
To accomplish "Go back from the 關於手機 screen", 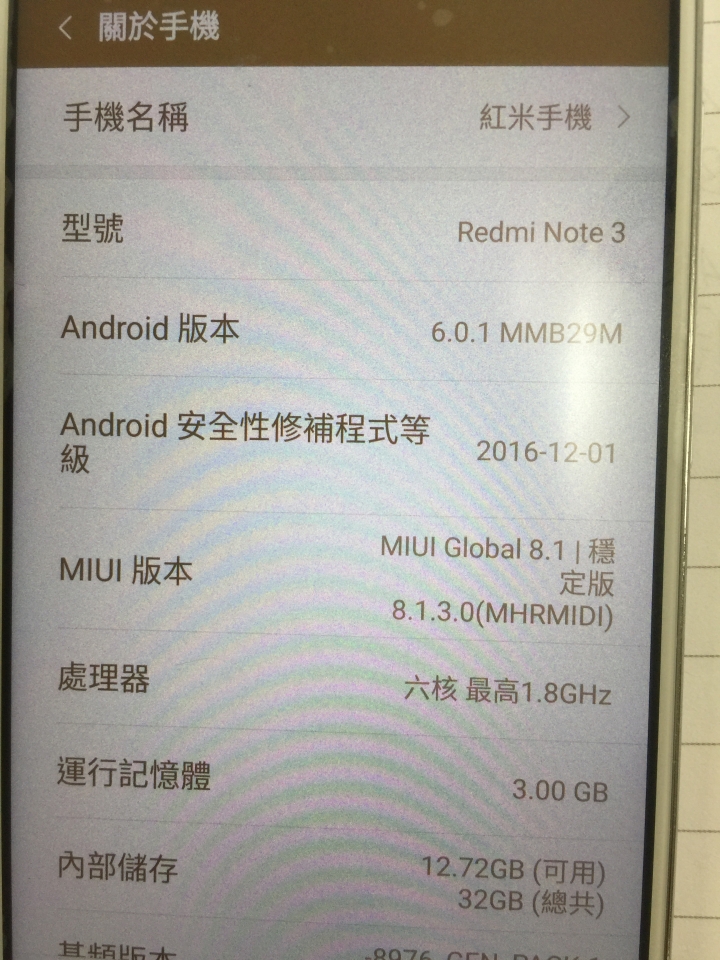I will 66,28.
